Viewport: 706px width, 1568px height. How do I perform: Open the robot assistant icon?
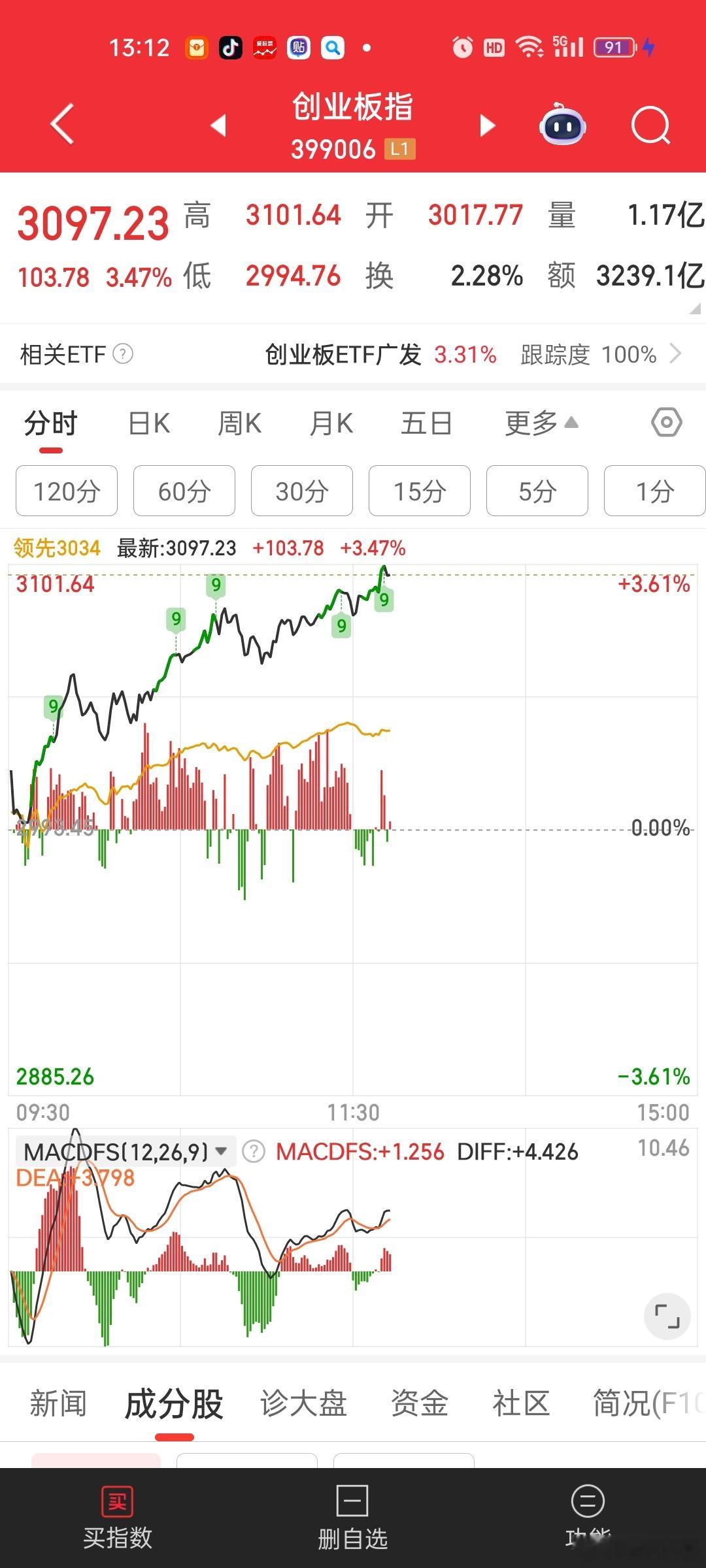pyautogui.click(x=562, y=124)
